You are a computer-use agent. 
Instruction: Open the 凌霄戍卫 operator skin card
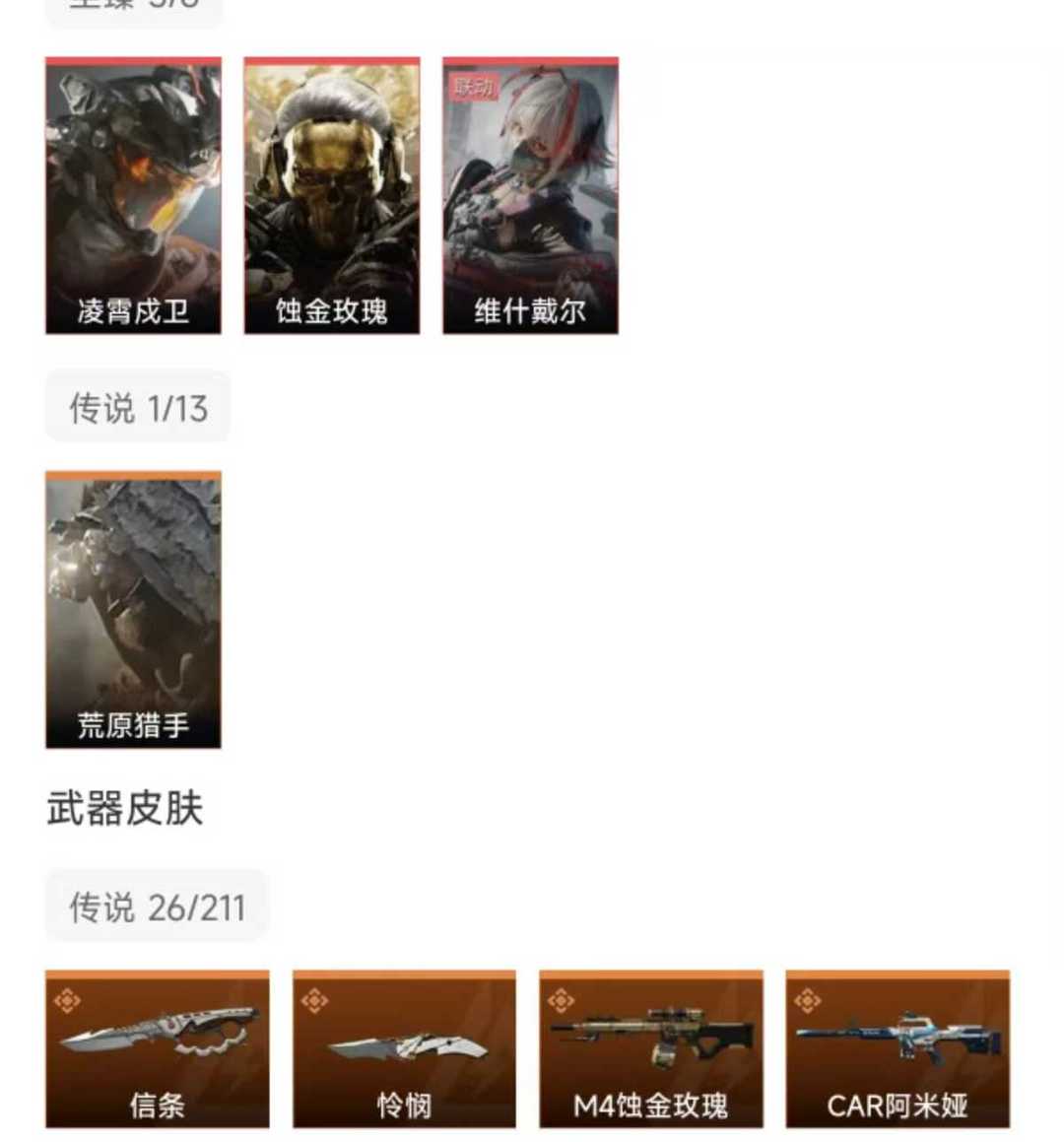pyautogui.click(x=133, y=195)
